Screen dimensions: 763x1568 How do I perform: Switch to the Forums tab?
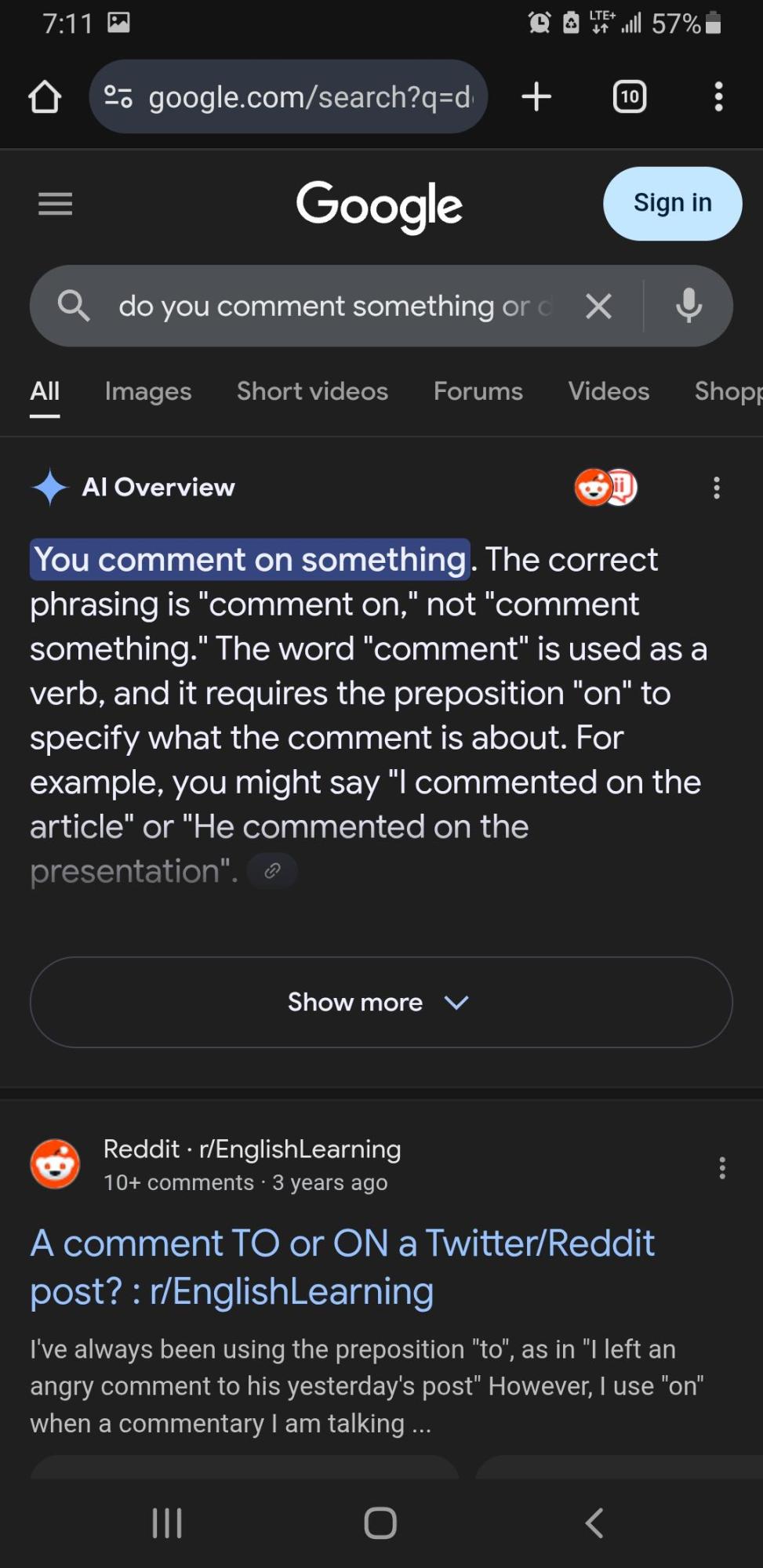(478, 391)
